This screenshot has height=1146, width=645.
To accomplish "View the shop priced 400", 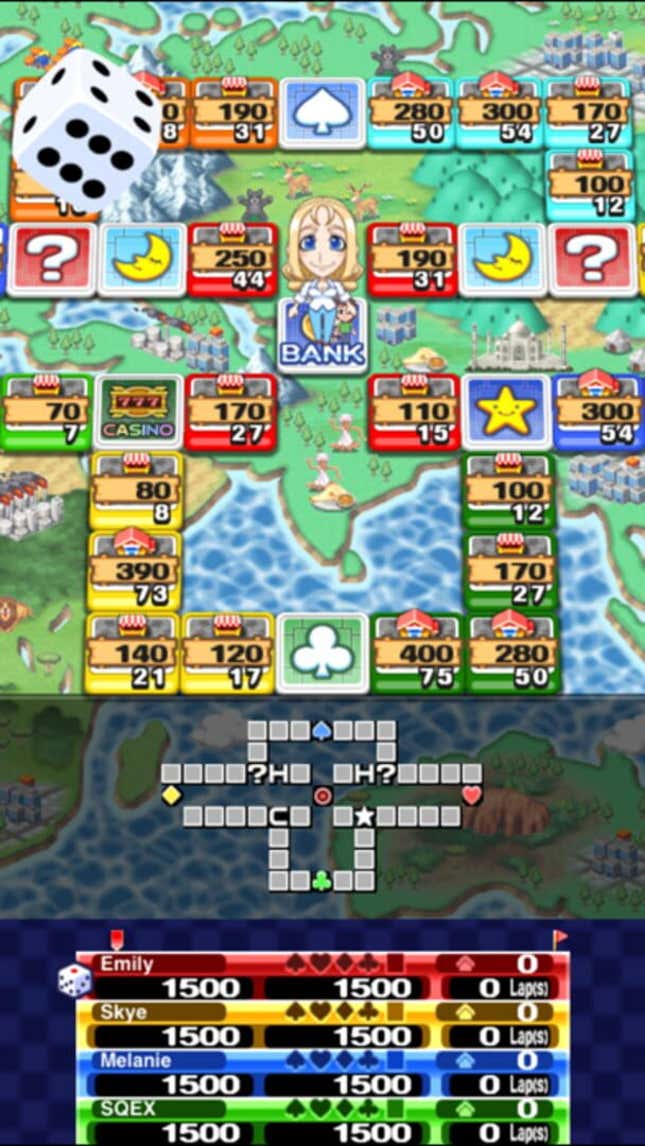I will click(416, 653).
